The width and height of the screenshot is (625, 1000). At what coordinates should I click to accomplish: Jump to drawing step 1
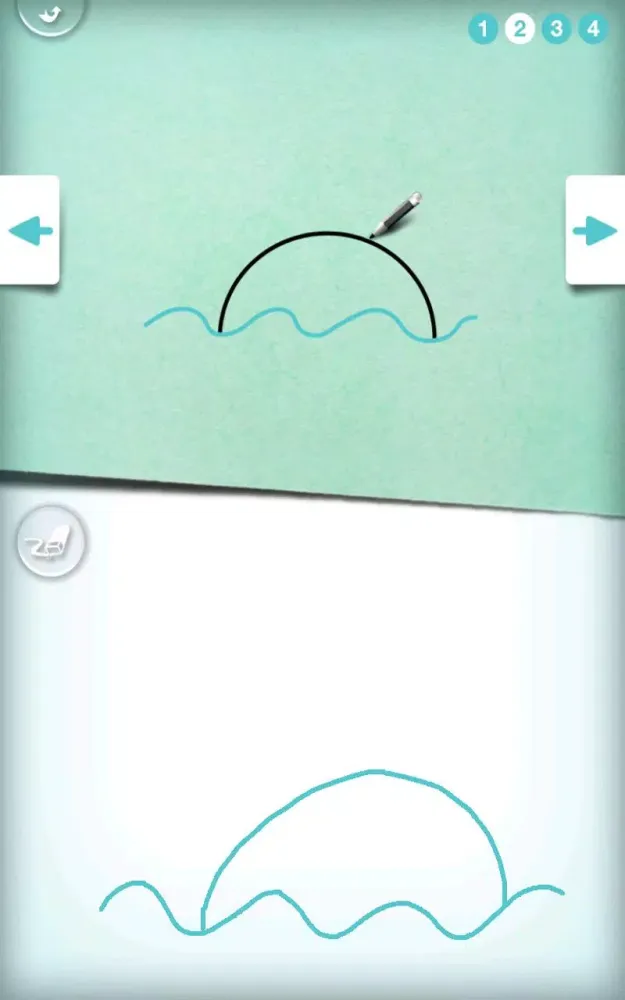pyautogui.click(x=483, y=29)
